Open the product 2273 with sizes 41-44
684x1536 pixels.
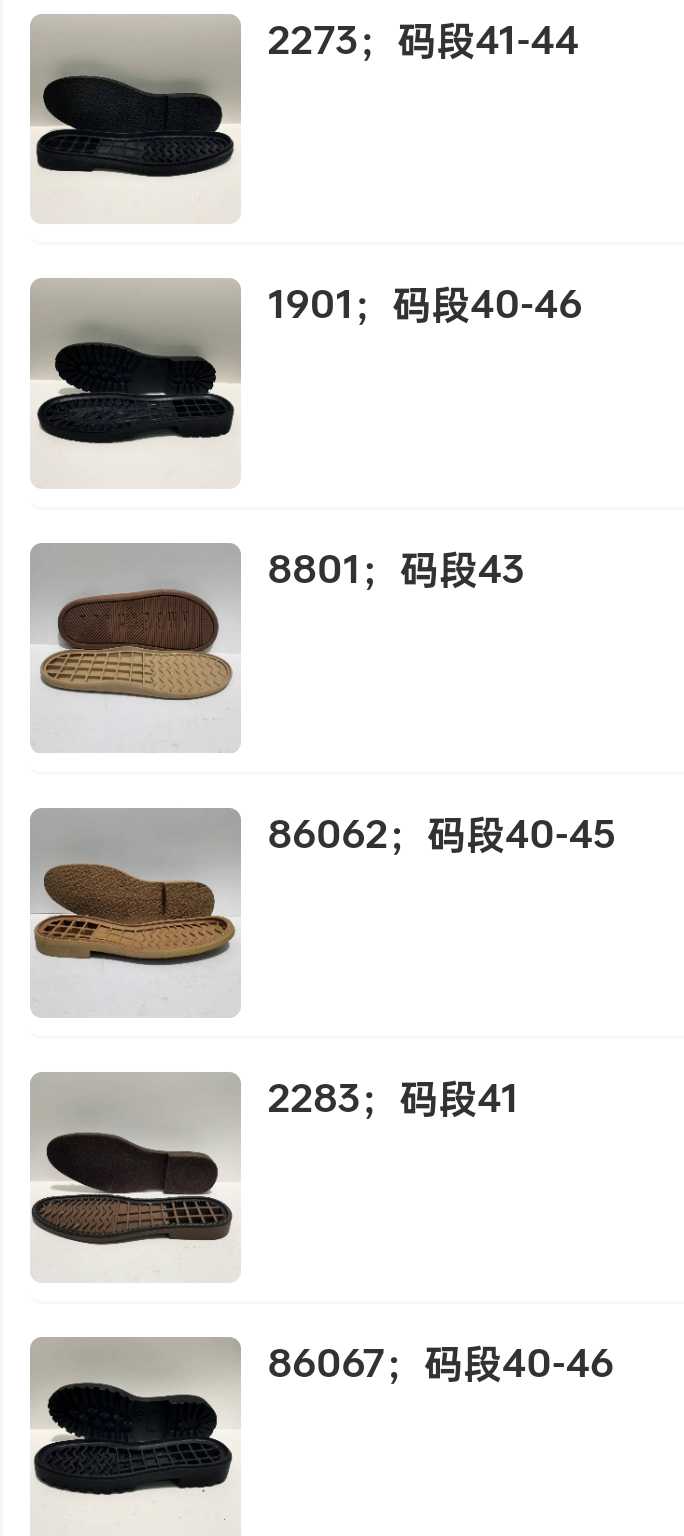(422, 42)
